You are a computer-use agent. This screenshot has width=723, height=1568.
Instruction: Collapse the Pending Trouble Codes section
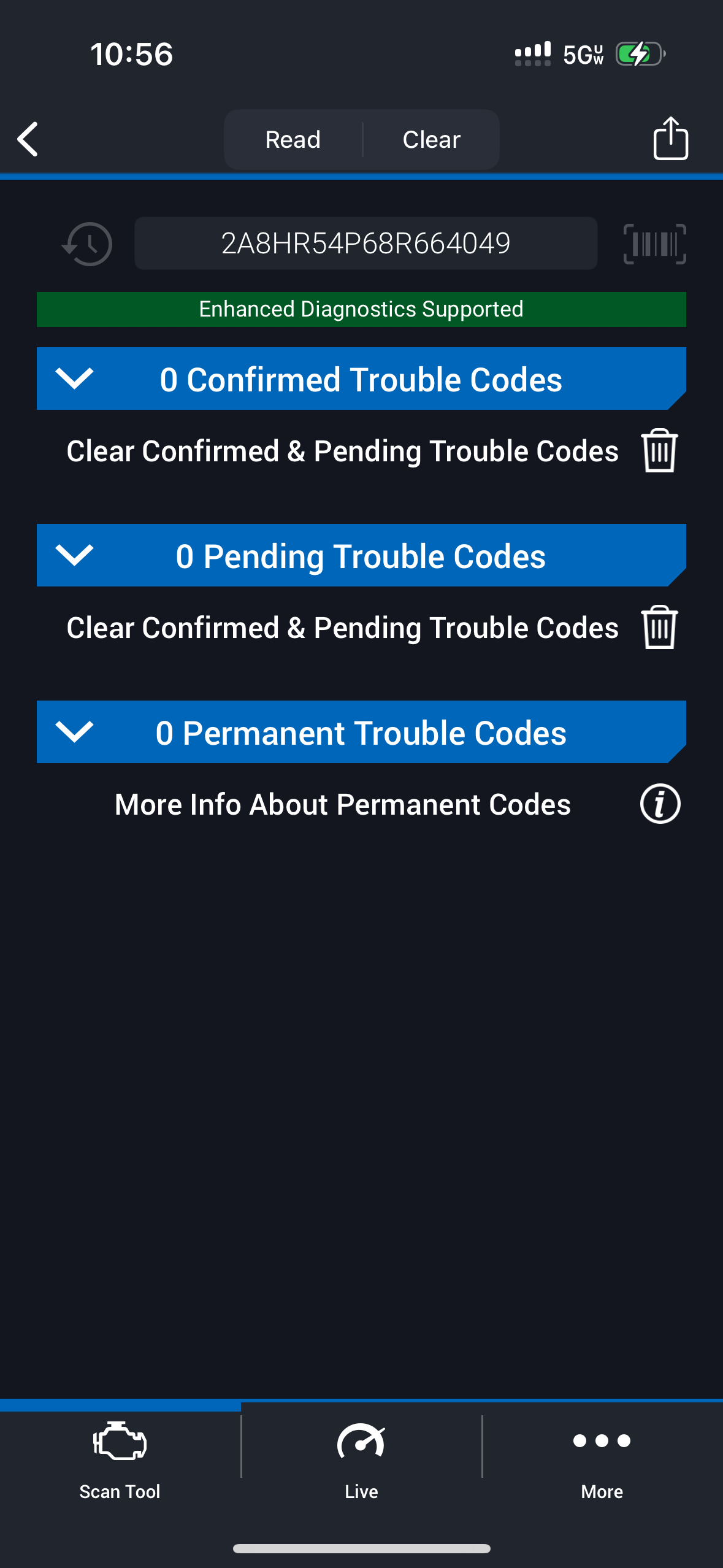[x=74, y=555]
